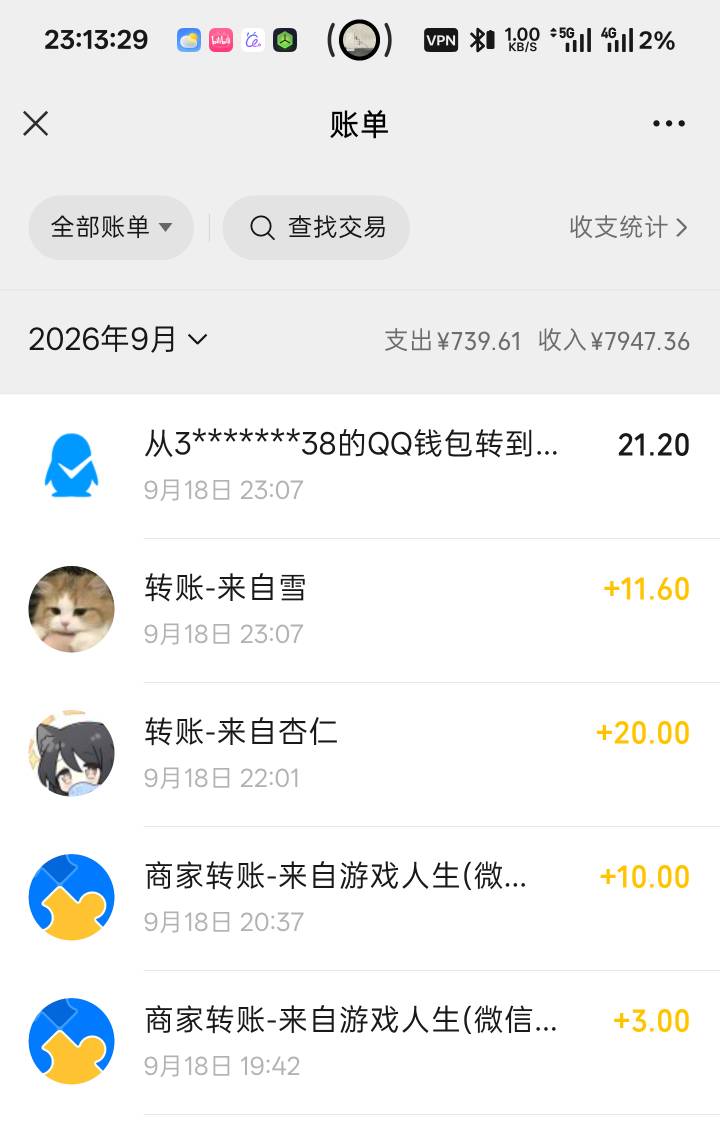This screenshot has height=1123, width=720.
Task: Open the 转账-来自杏仁 record
Action: pos(360,754)
